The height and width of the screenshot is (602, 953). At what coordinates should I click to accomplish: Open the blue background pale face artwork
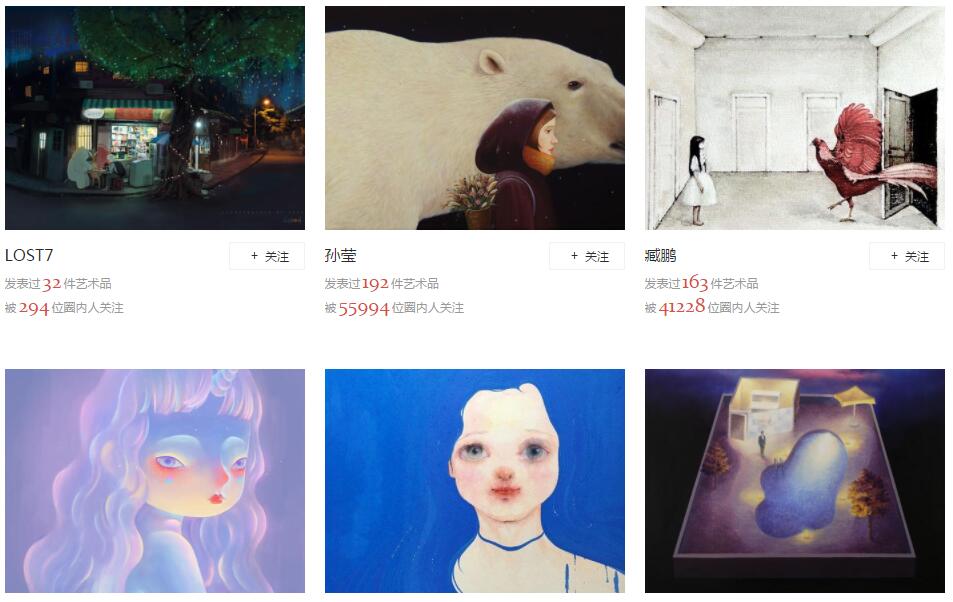tap(475, 480)
